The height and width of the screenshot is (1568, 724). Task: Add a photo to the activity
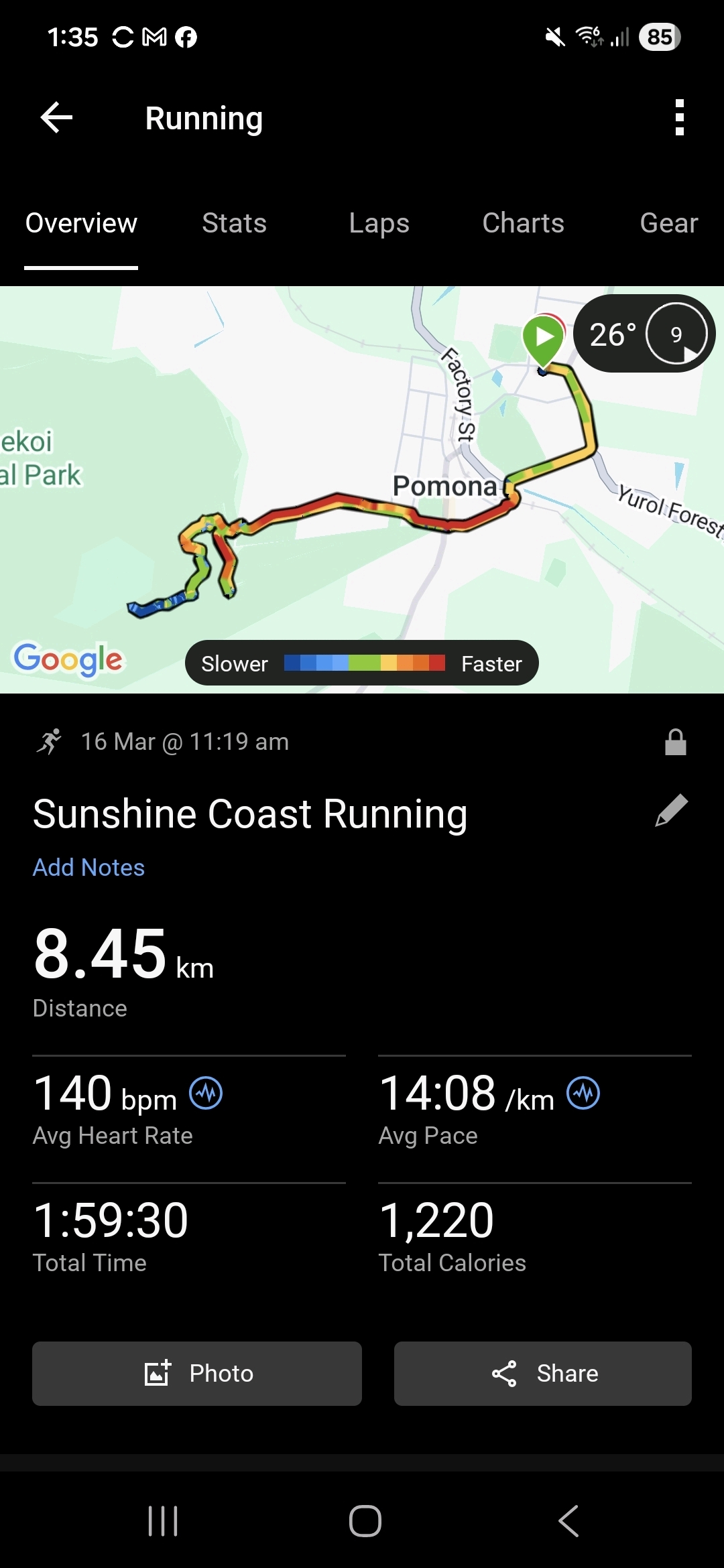pyautogui.click(x=197, y=1373)
